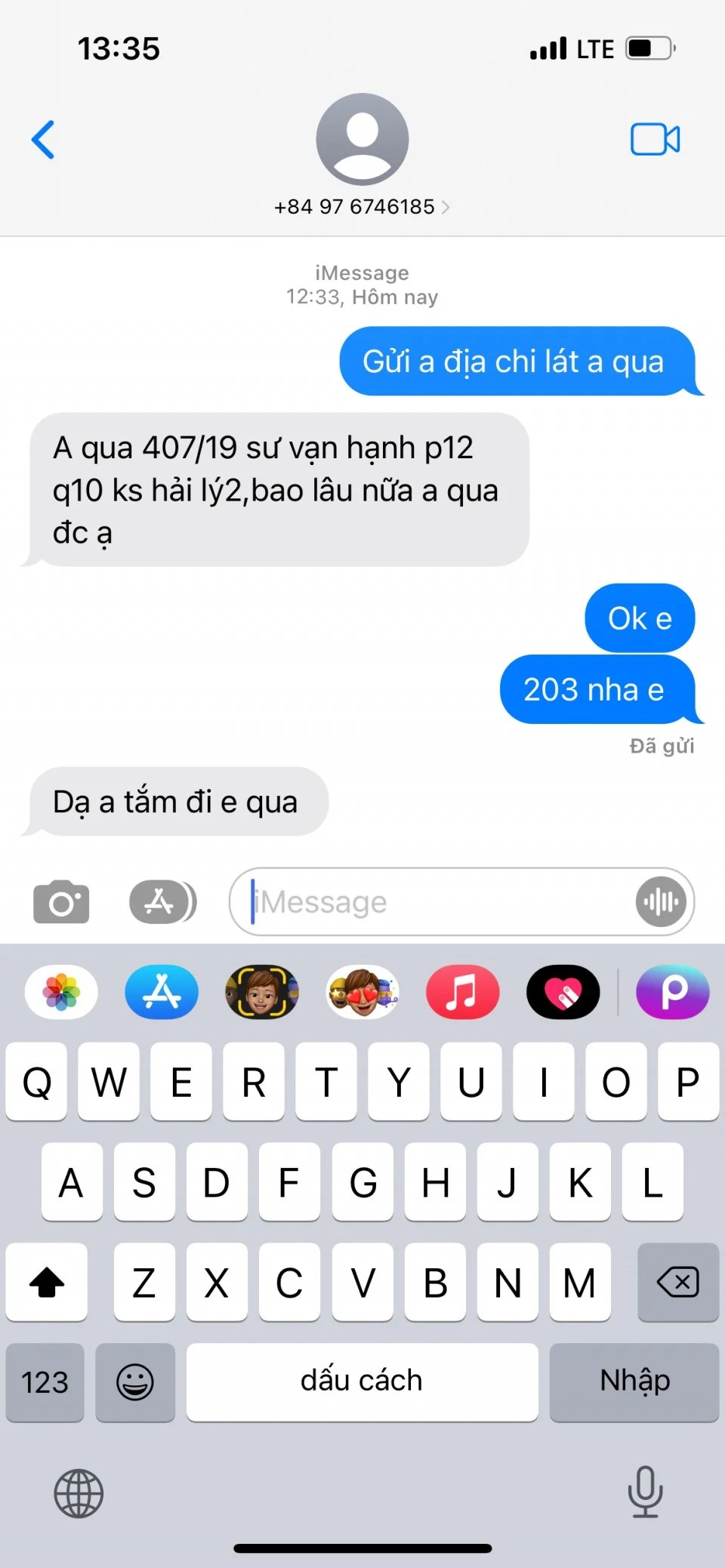Start a FaceTime video call

pyautogui.click(x=655, y=140)
